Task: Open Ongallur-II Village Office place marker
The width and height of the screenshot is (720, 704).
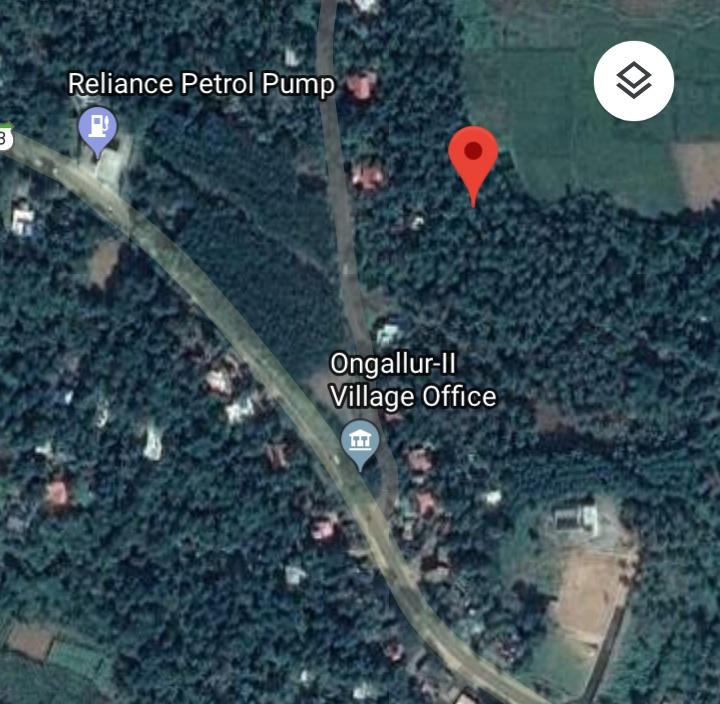Action: [359, 441]
